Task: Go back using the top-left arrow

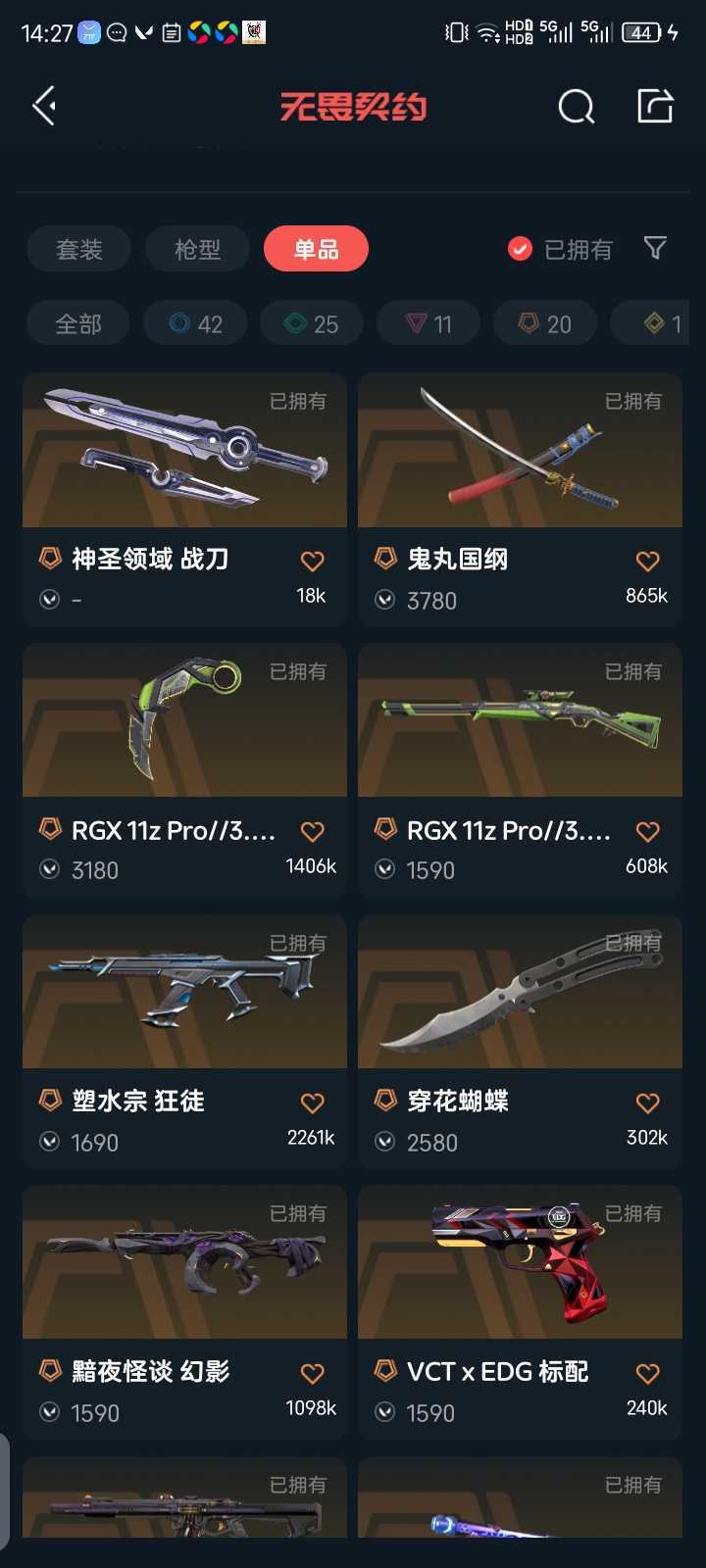Action: [44, 106]
